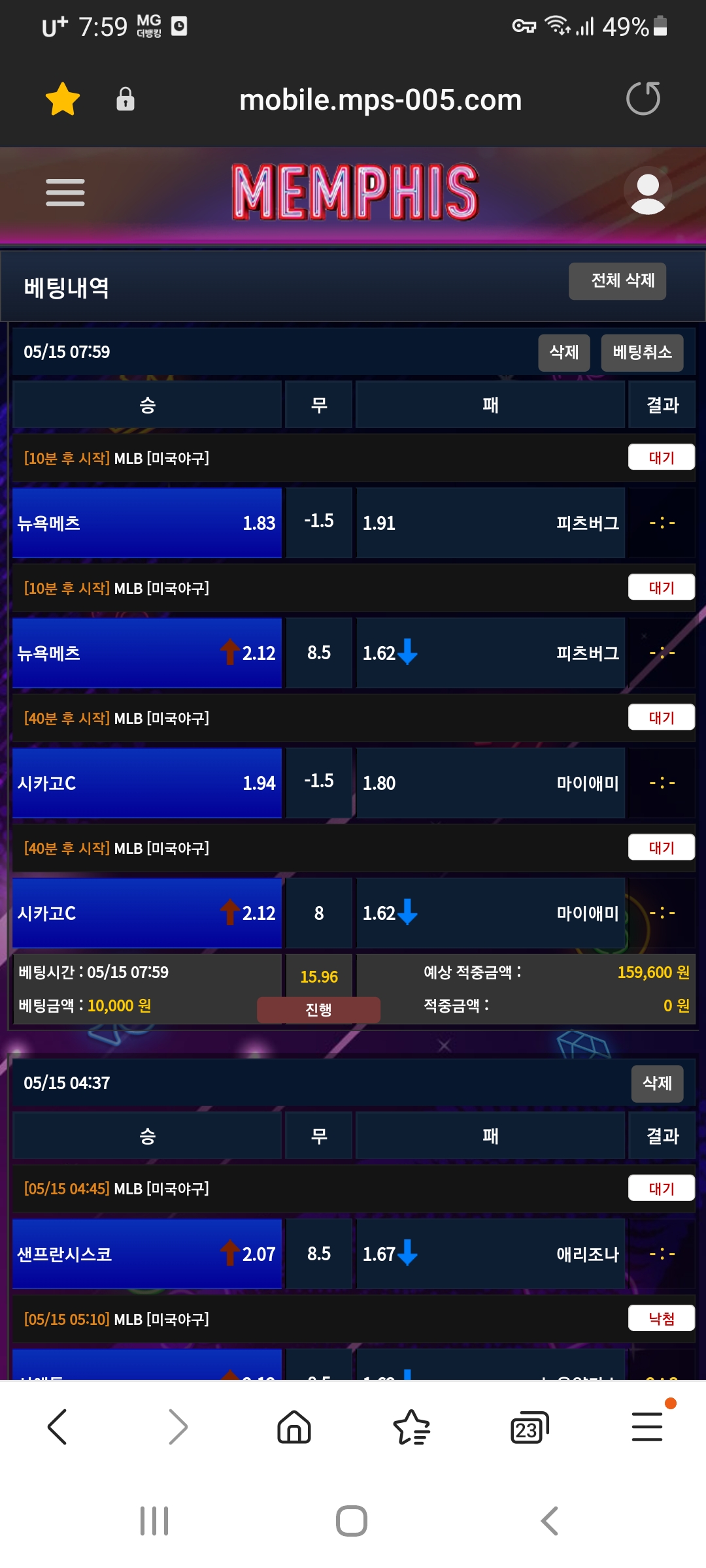Edit the mobile.mps-005.com address bar
The height and width of the screenshot is (1568, 706).
coord(380,100)
